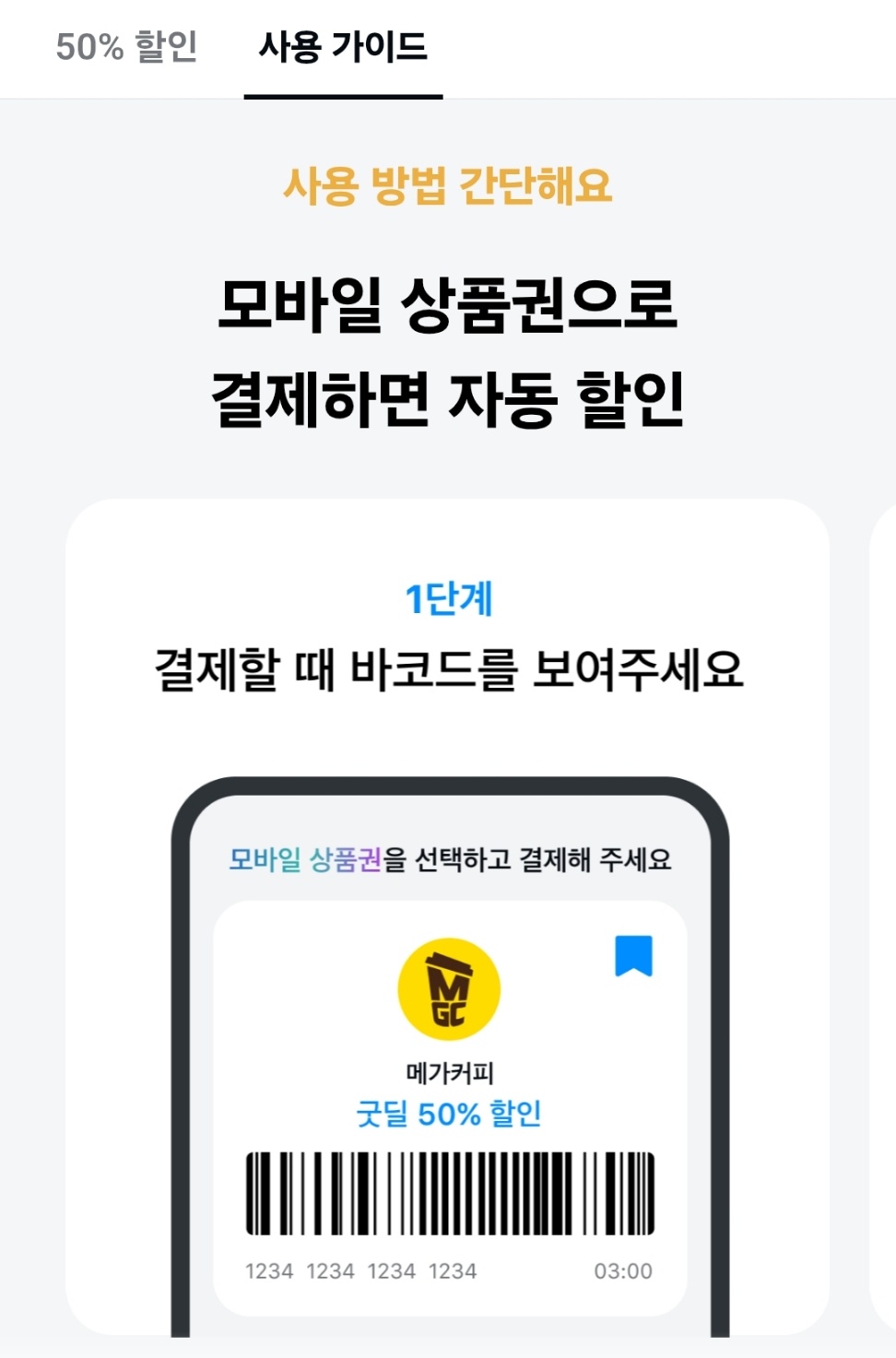Tap the white coupon card inside the phone

coord(448,1106)
